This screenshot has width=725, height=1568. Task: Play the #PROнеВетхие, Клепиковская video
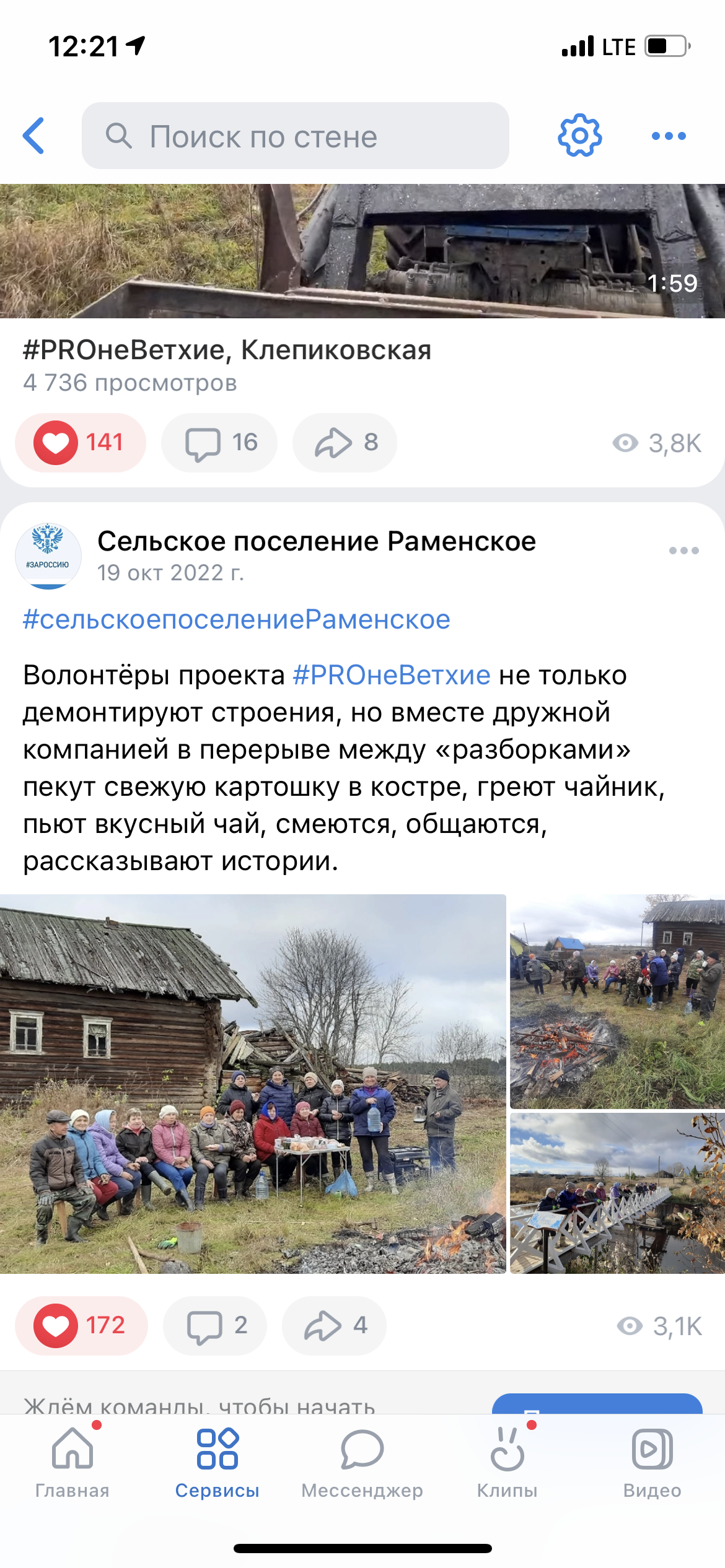(362, 251)
